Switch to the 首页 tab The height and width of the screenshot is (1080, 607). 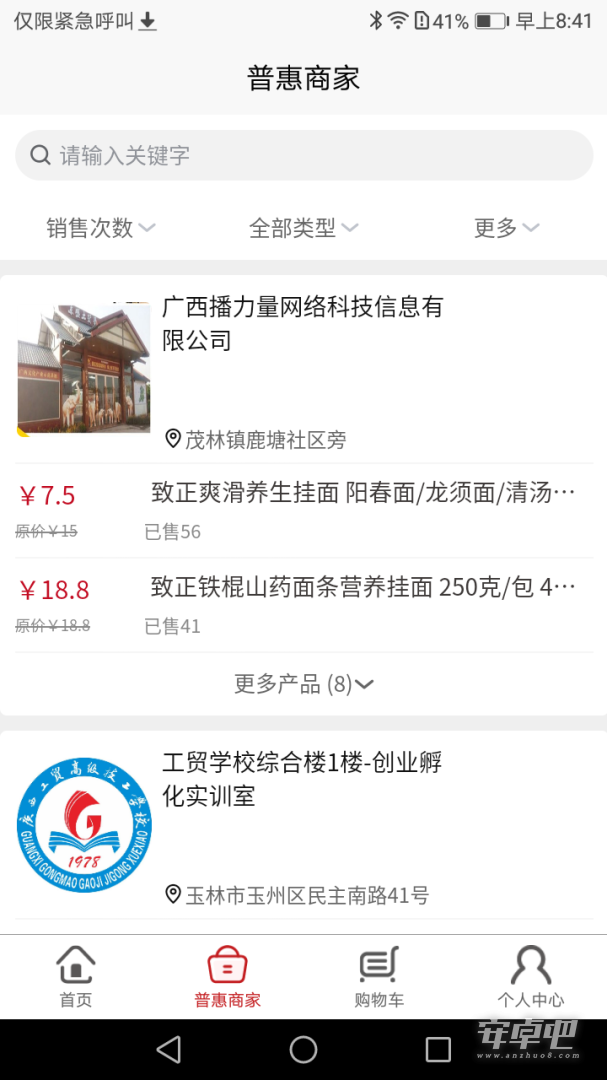(76, 977)
